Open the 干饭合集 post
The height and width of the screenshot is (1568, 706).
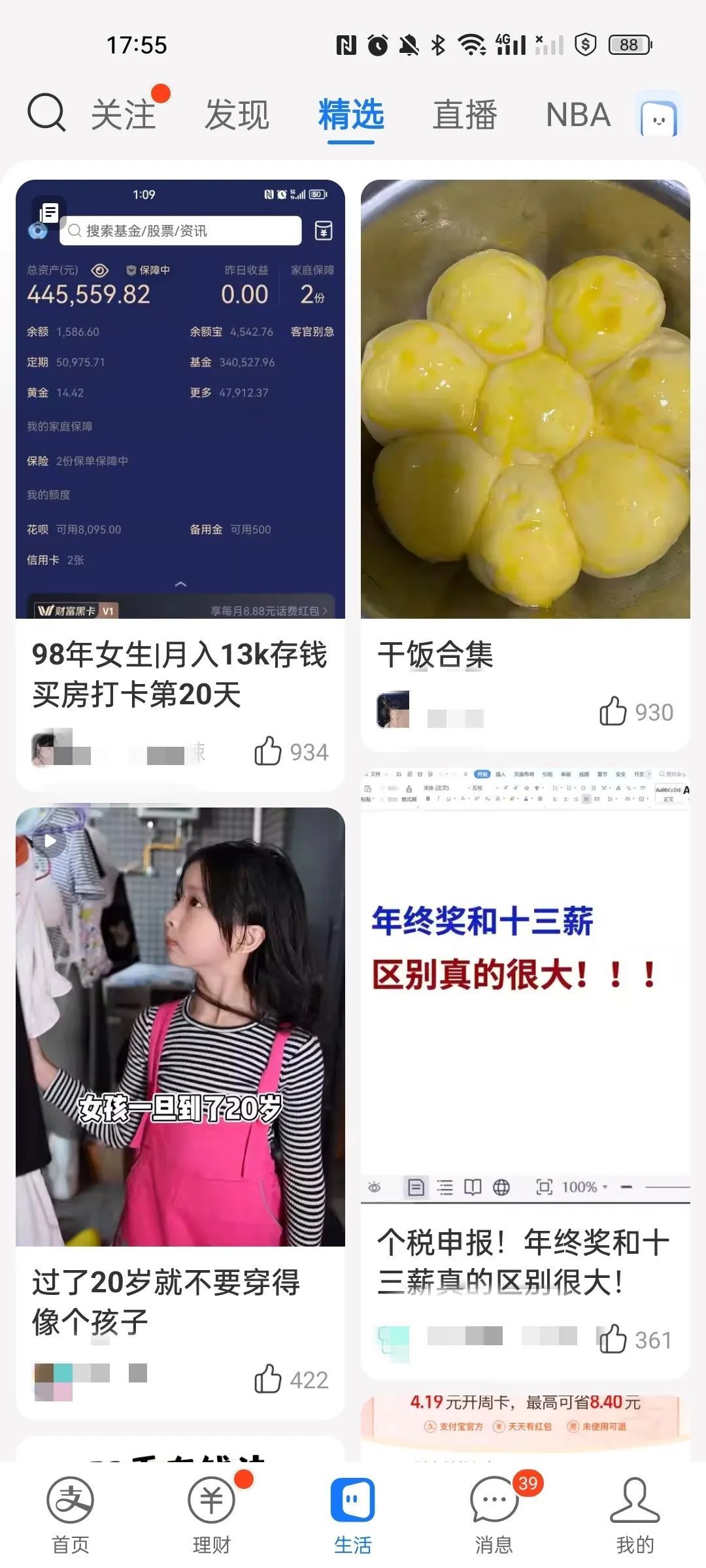(x=435, y=654)
